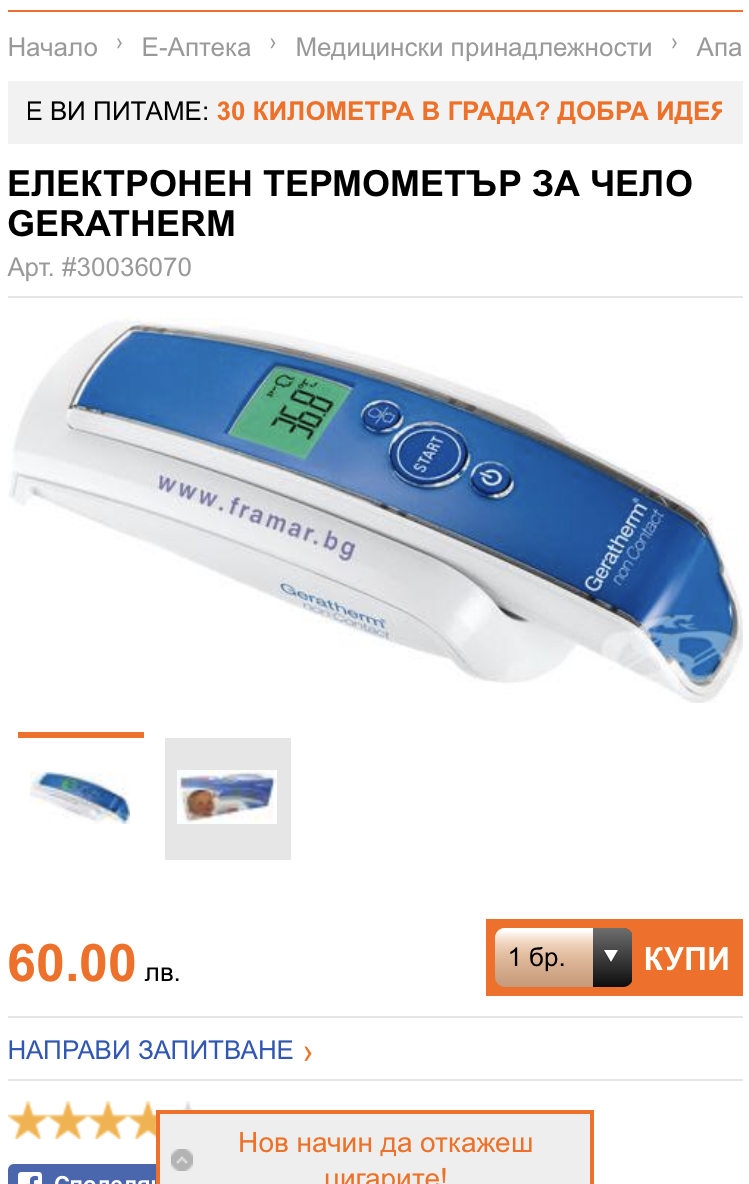Go to the Начало breadcrumb

[x=53, y=47]
